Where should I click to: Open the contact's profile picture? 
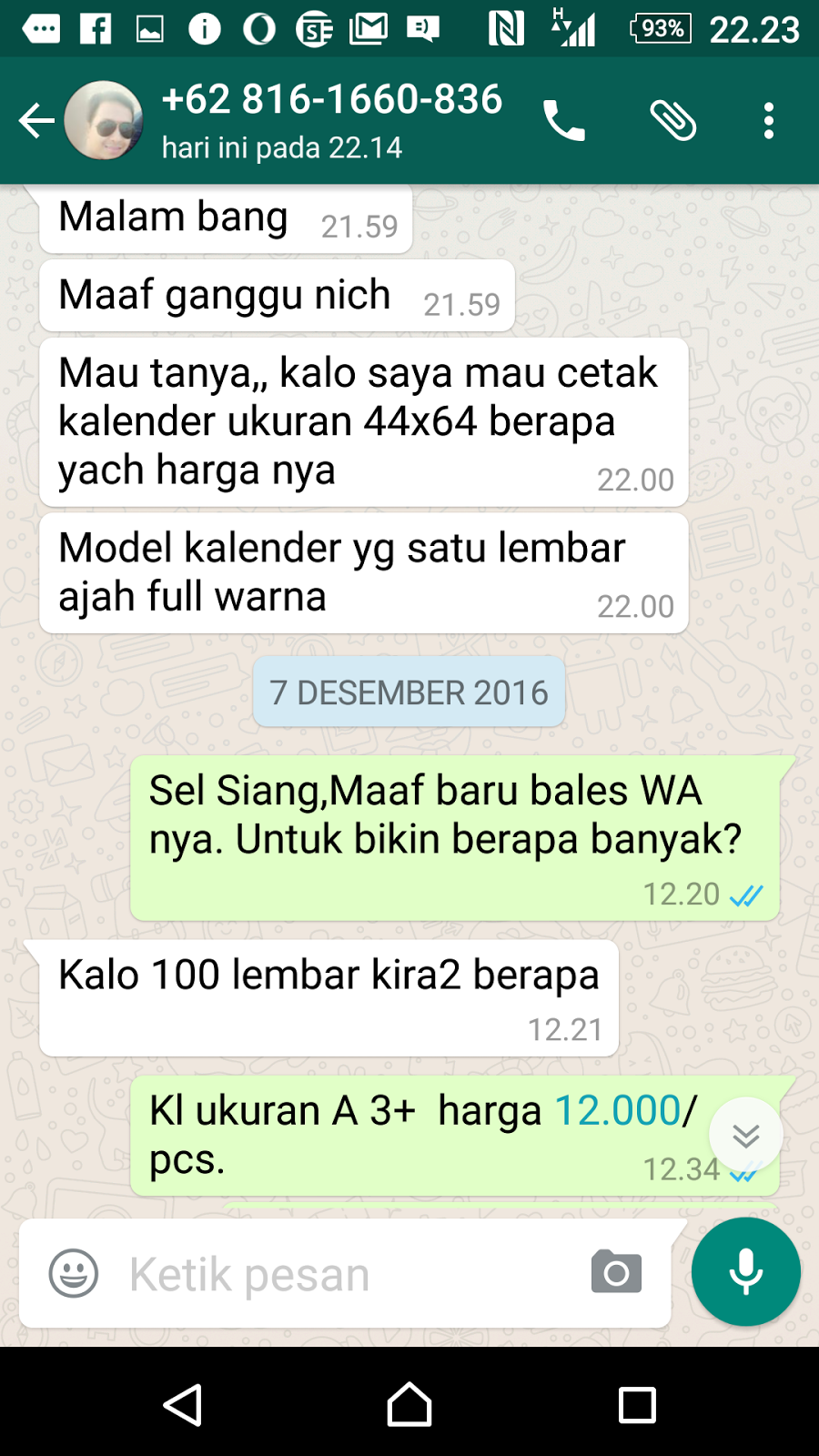click(104, 120)
